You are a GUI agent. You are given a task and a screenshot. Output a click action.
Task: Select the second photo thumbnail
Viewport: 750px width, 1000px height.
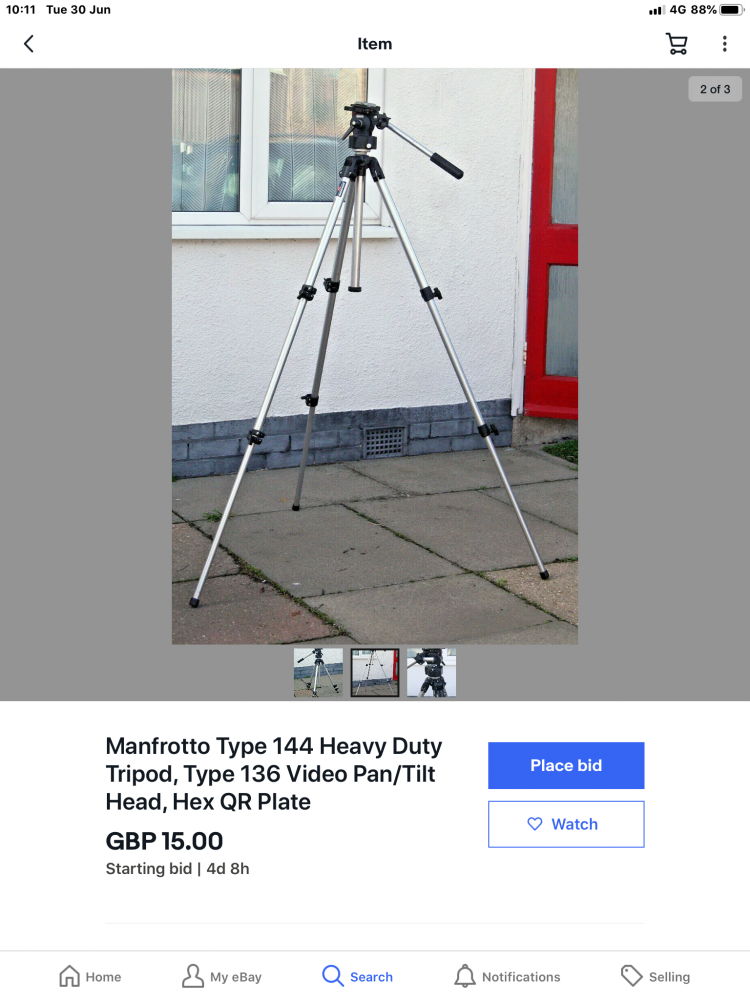[375, 672]
